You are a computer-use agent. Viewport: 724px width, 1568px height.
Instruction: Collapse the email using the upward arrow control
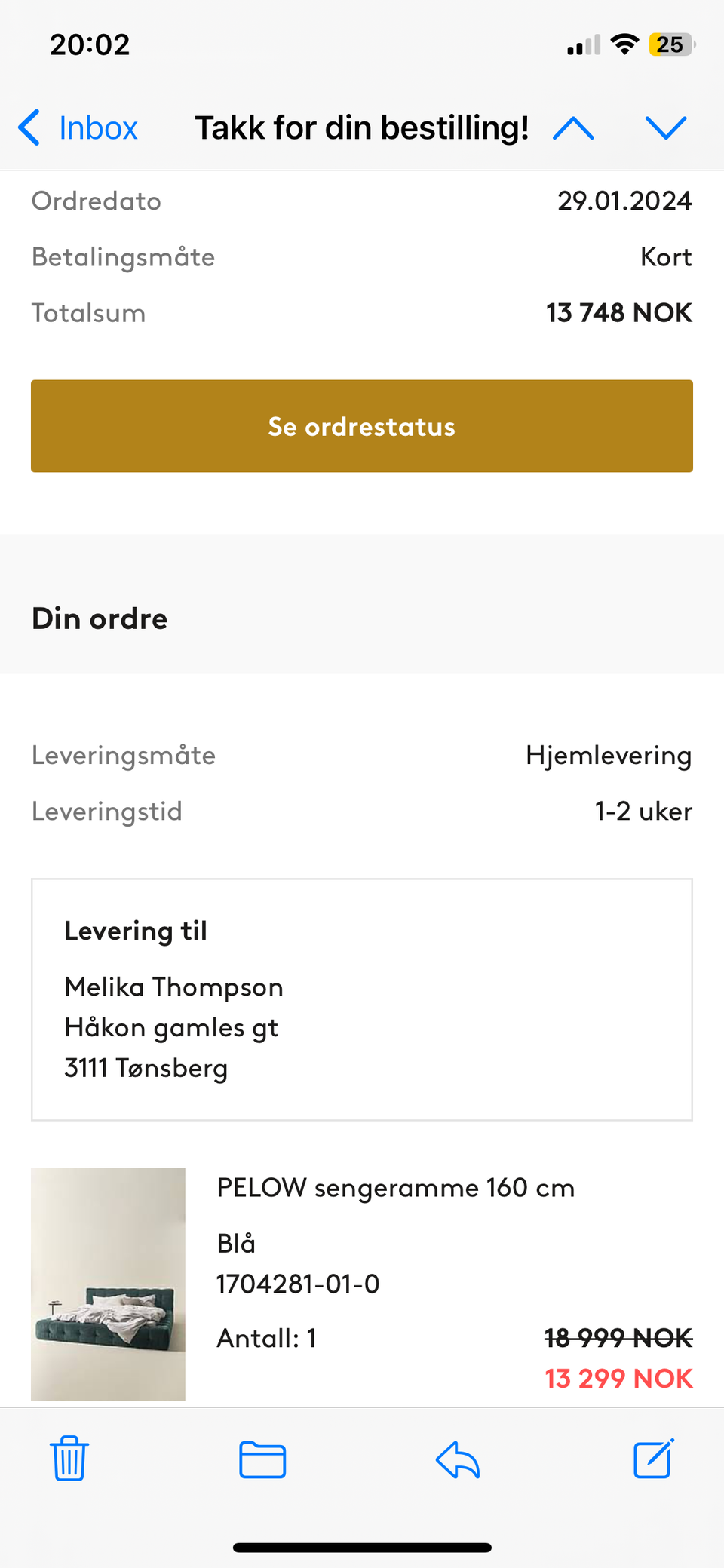pos(574,127)
